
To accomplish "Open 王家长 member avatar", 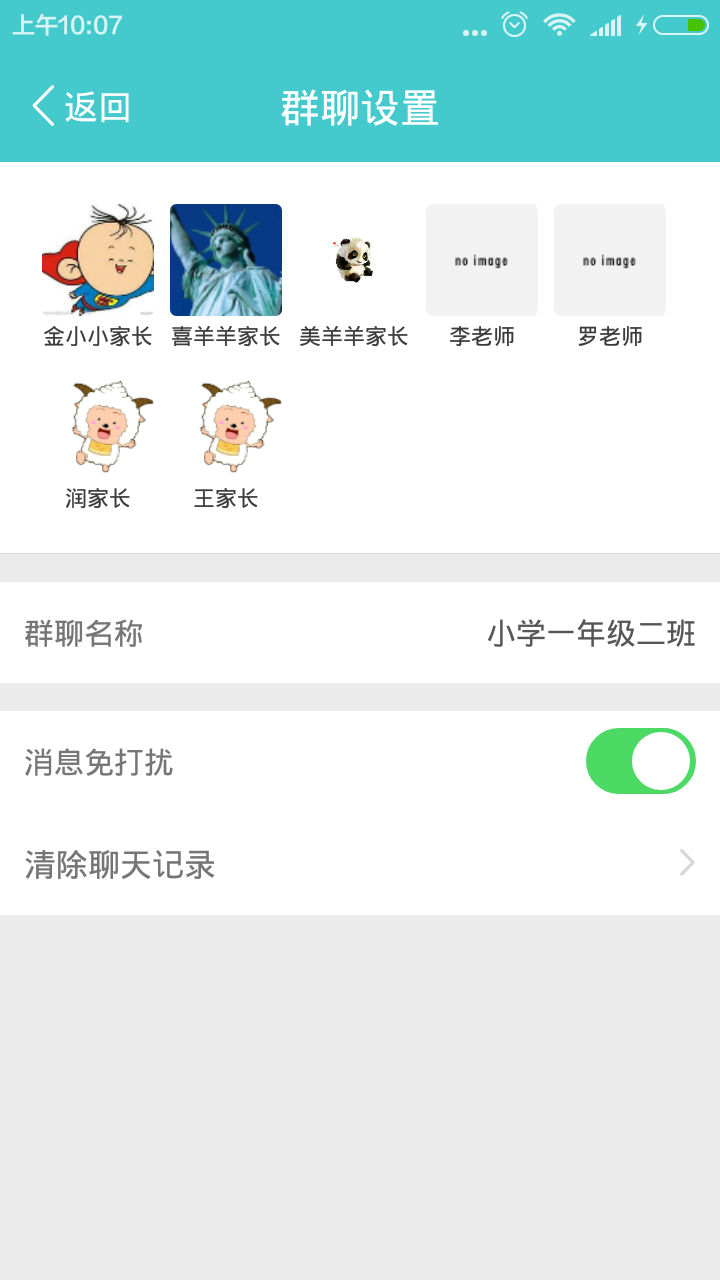I will 226,424.
